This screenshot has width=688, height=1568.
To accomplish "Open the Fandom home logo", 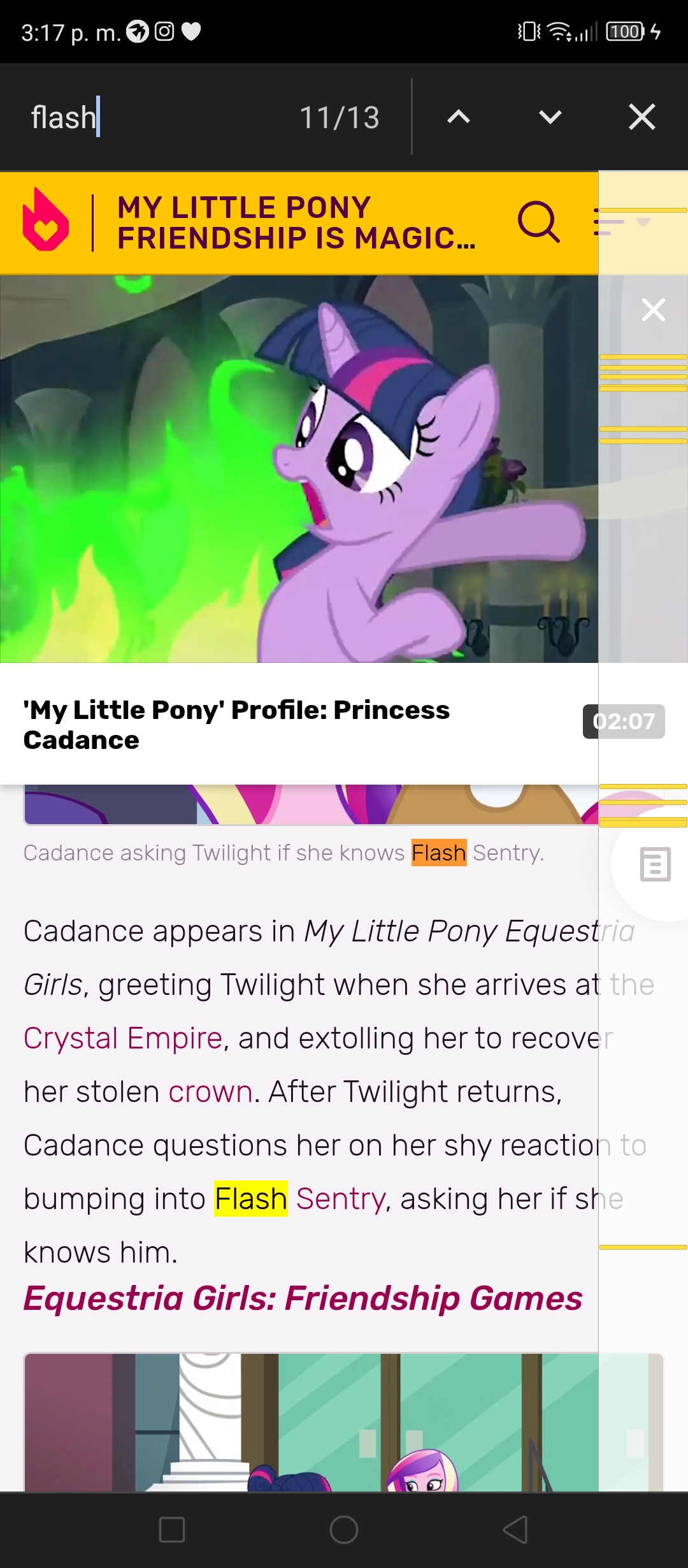I will tap(46, 220).
